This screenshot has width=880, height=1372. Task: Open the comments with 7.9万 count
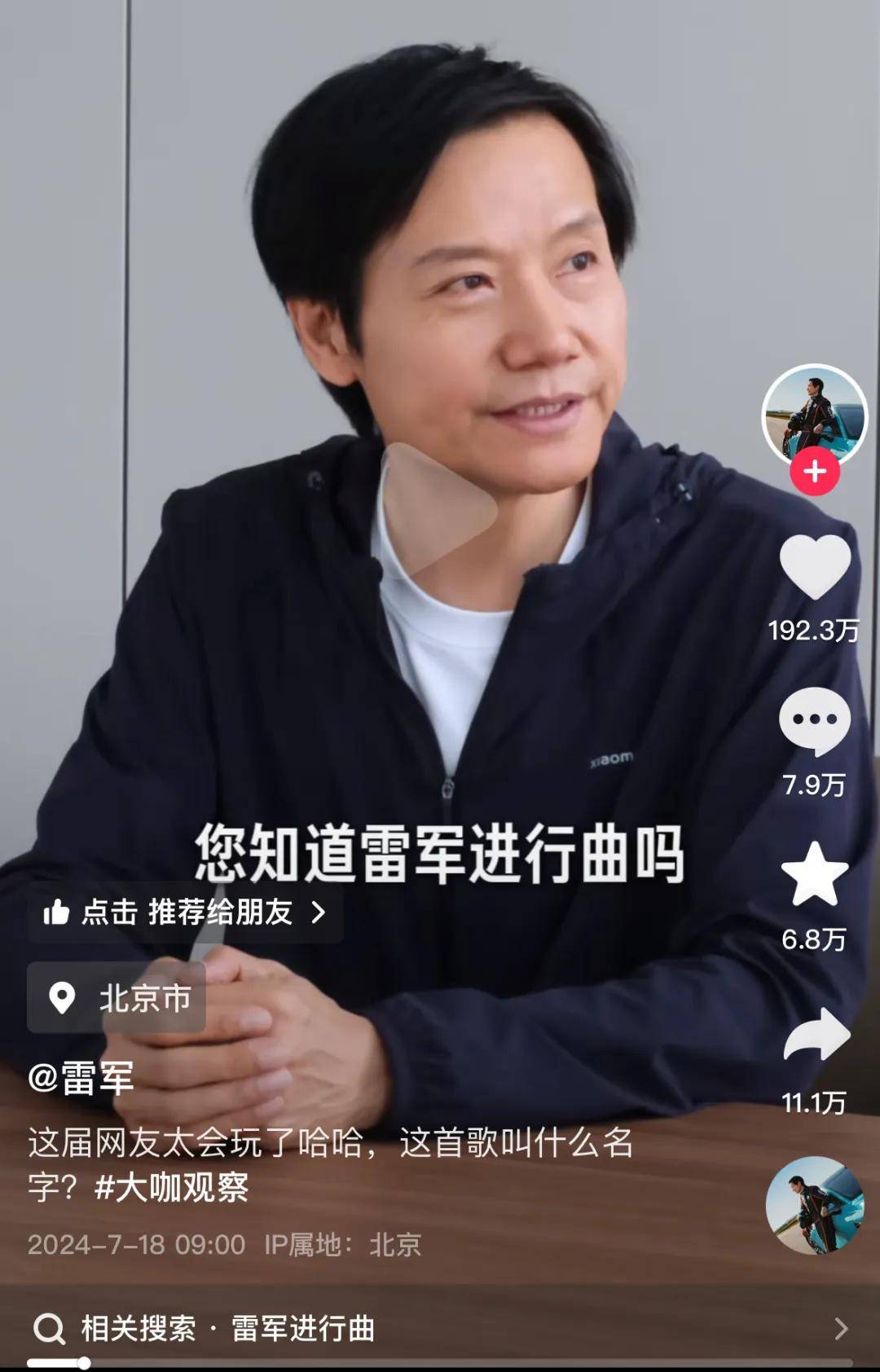[x=814, y=721]
